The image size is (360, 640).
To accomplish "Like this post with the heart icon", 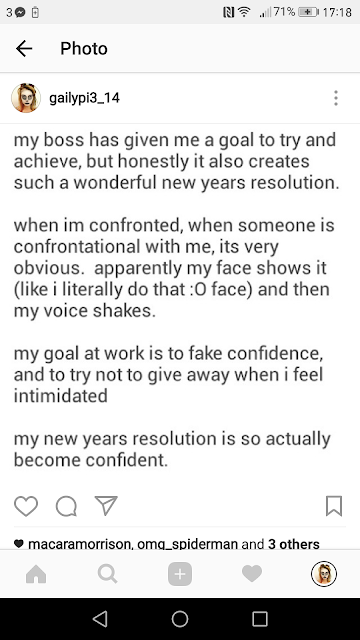I will 26,506.
